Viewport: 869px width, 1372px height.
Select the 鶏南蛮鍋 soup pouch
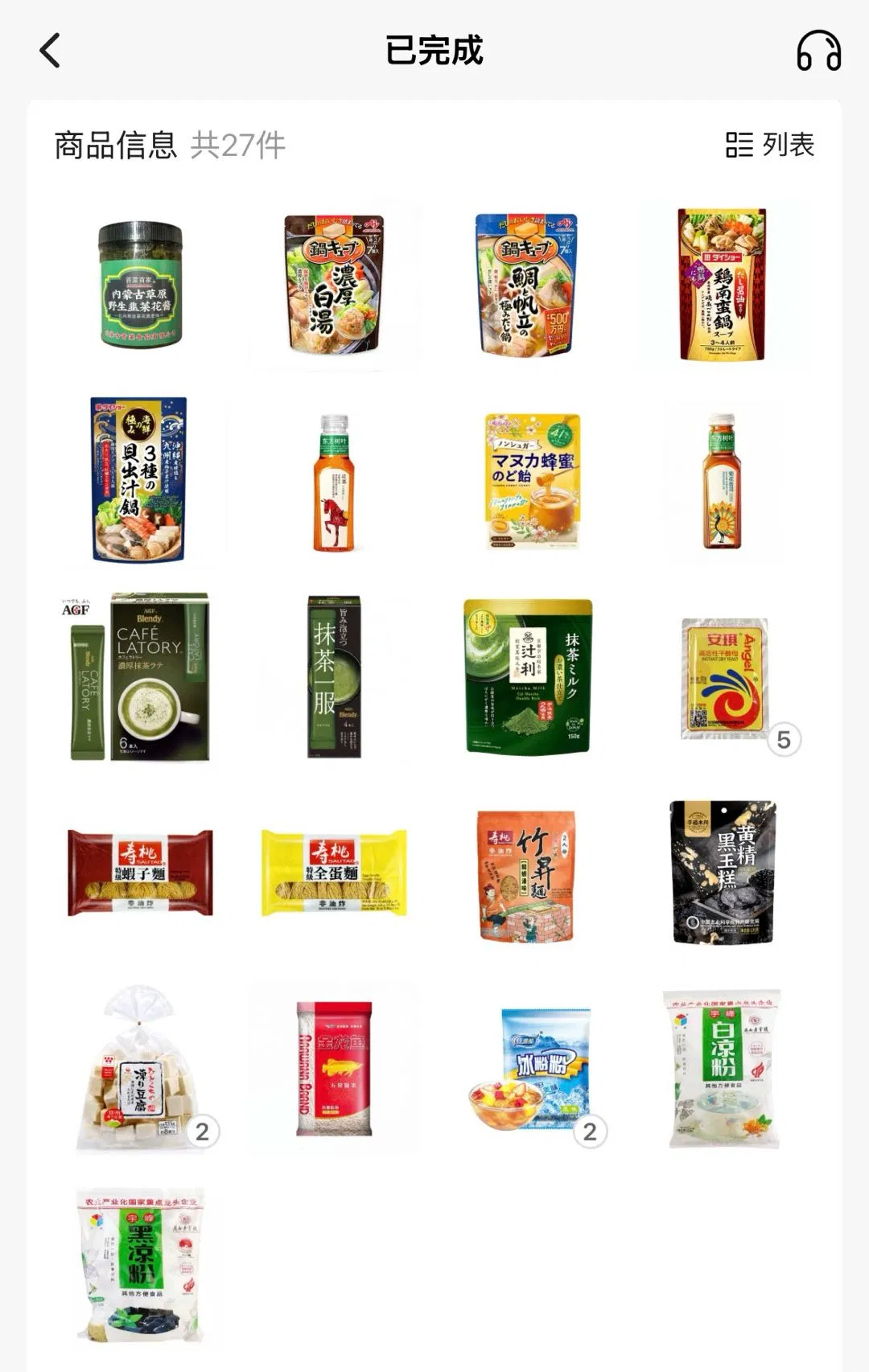point(722,285)
